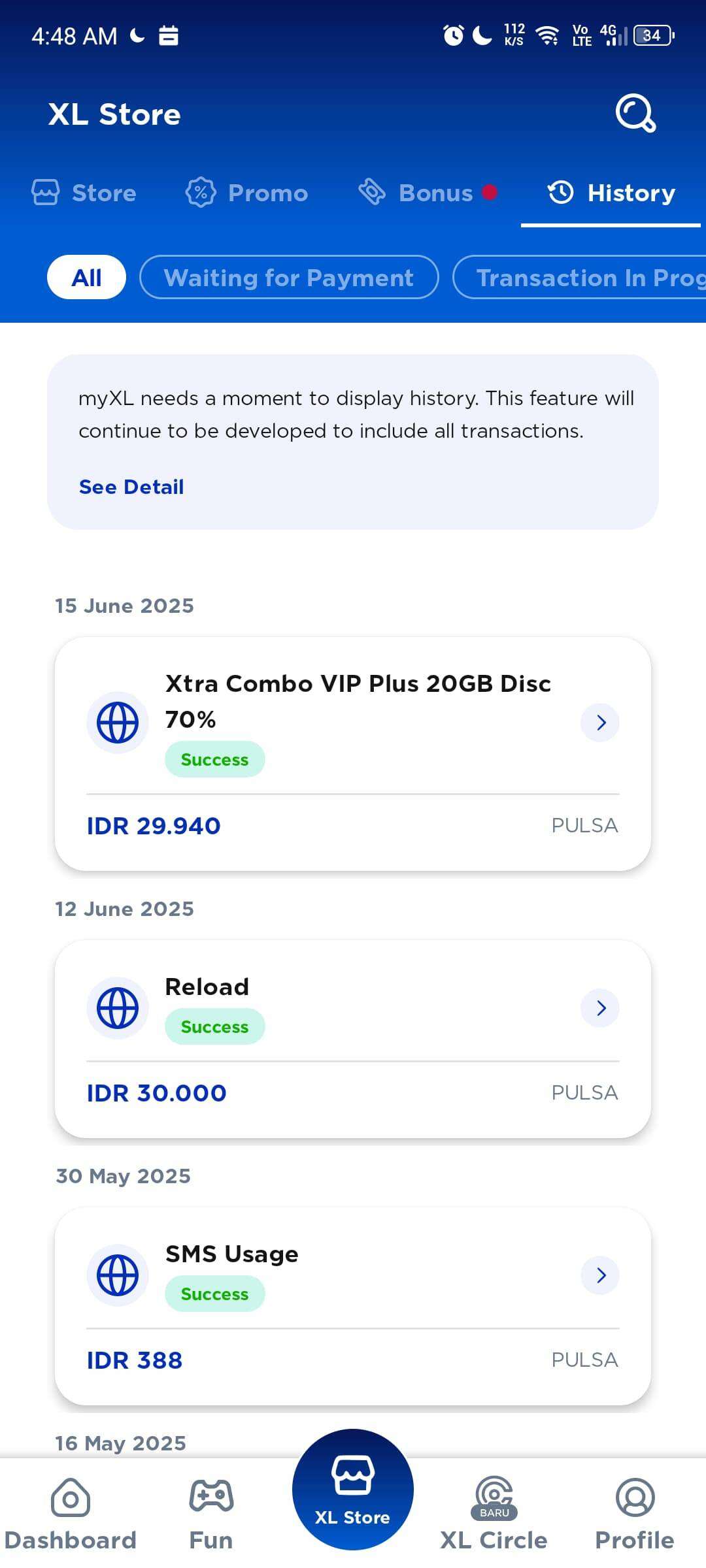Open the Fun section
The width and height of the screenshot is (706, 1568).
[211, 1514]
